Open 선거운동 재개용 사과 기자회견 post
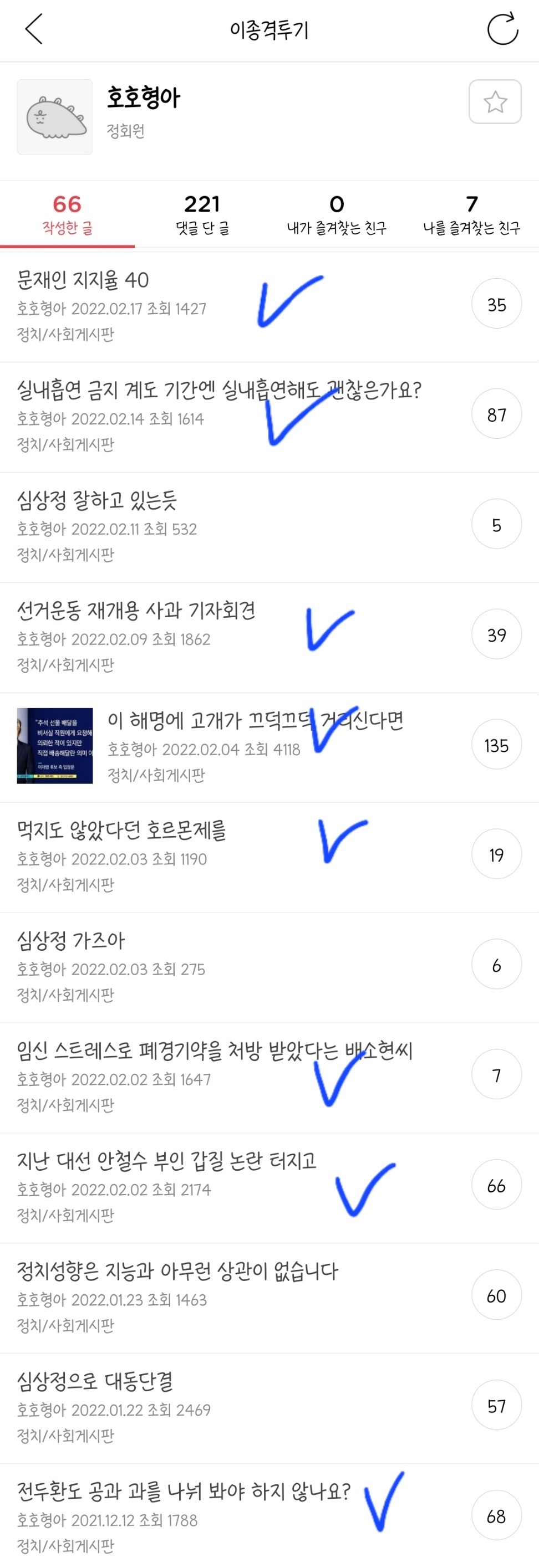Viewport: 539px width, 1568px height. click(269, 637)
